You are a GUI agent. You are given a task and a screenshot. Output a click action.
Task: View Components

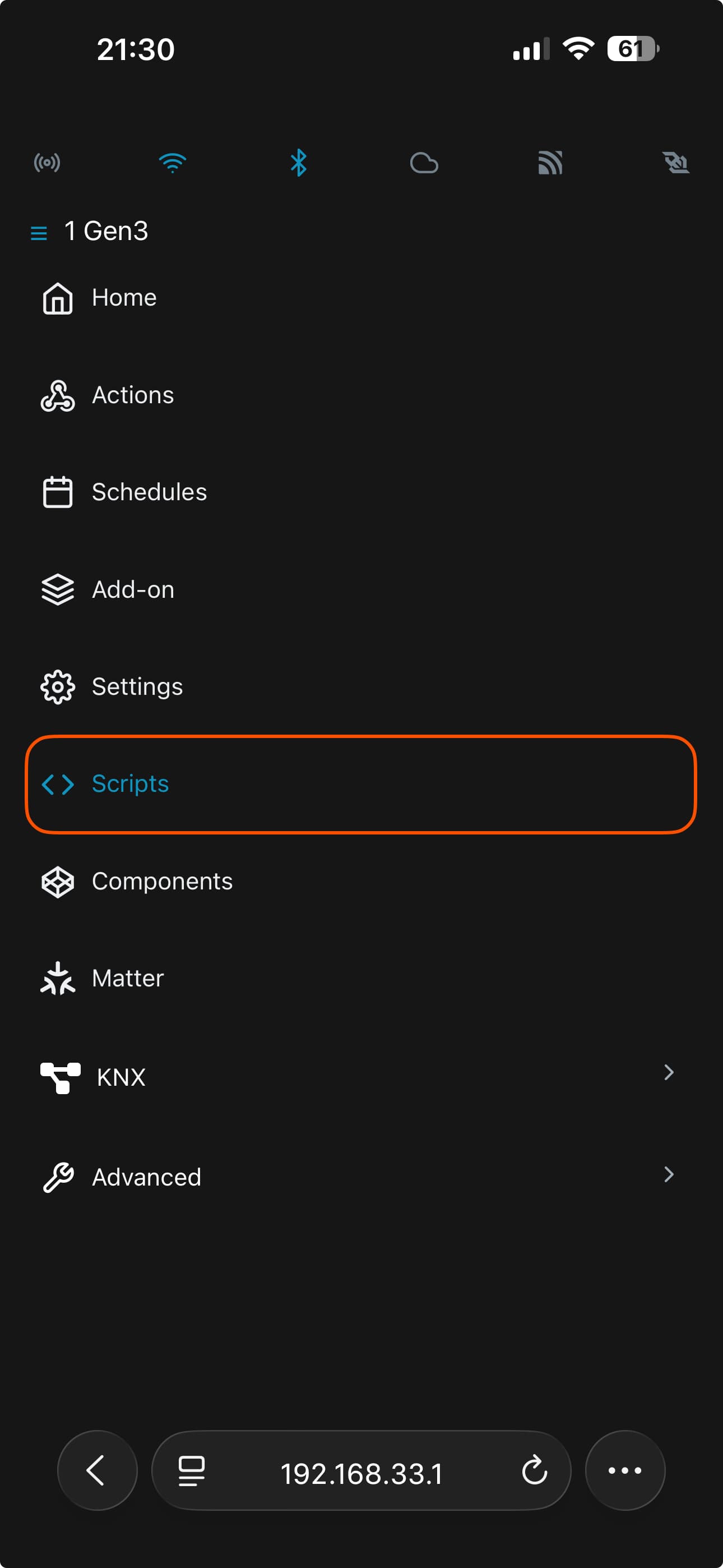(x=361, y=882)
